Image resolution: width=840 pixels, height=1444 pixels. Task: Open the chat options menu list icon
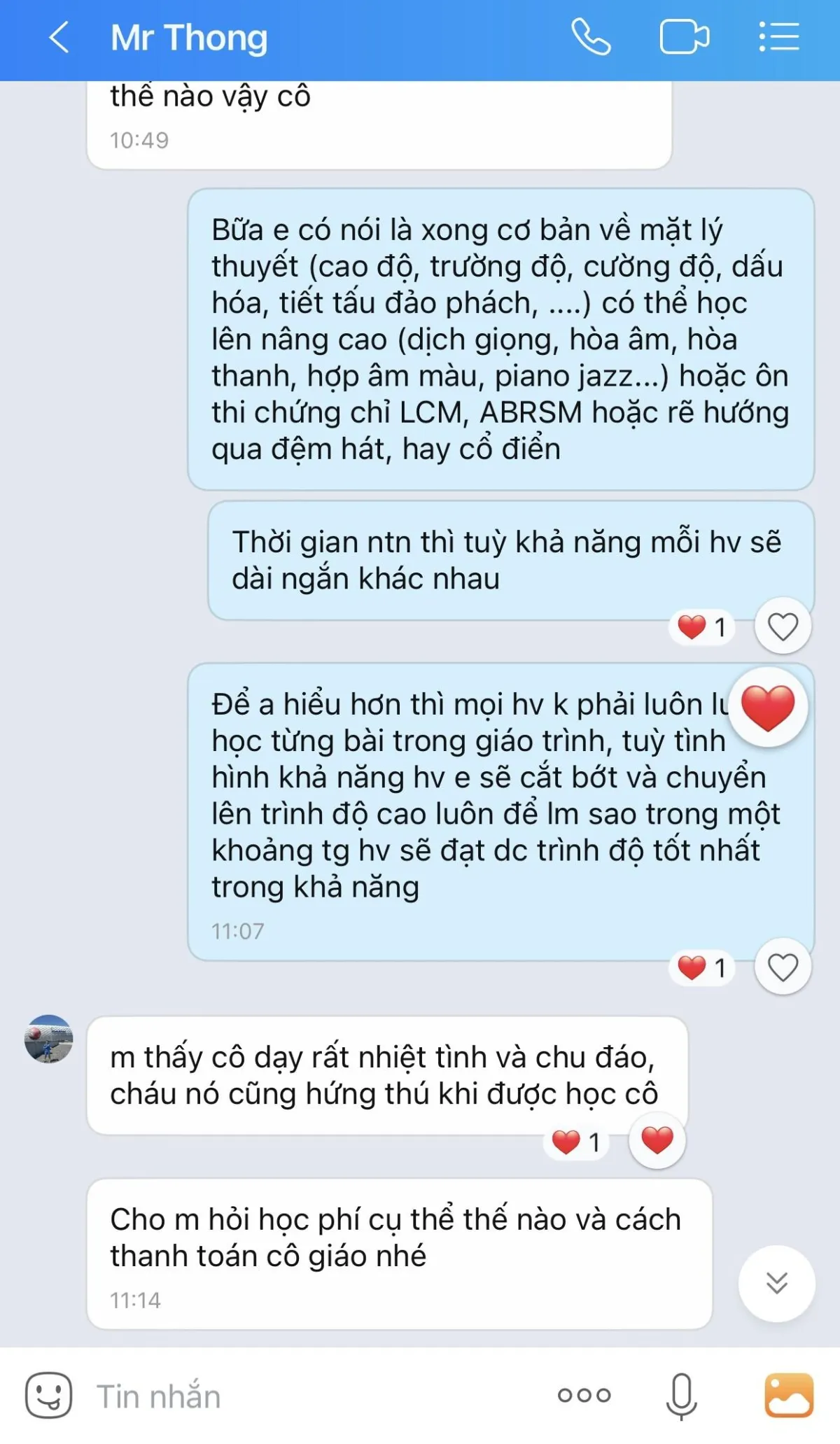click(779, 36)
